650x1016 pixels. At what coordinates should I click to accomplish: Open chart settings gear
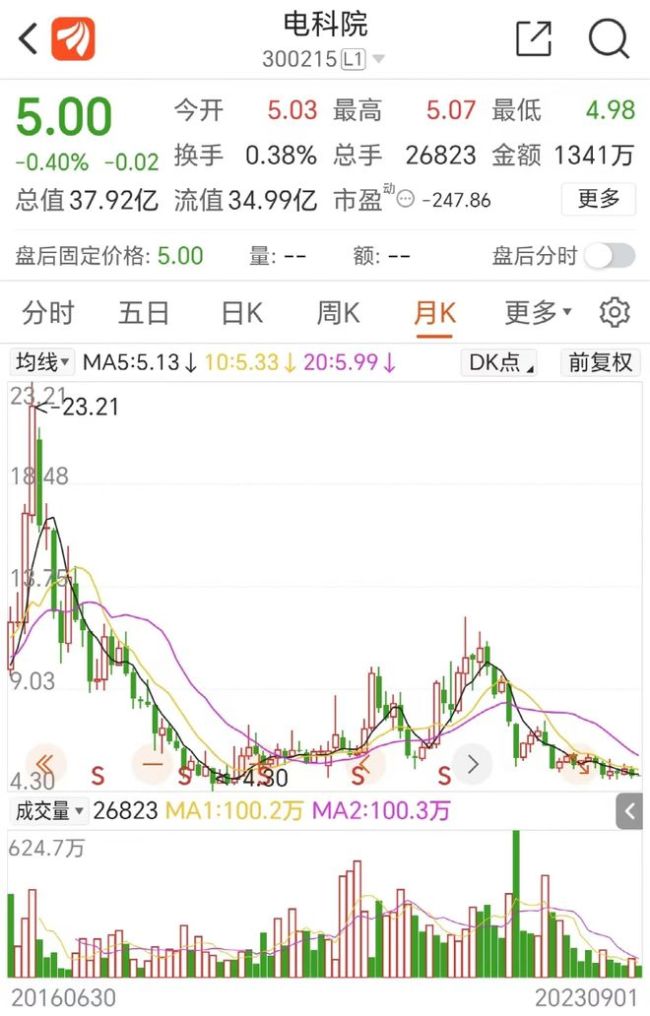click(x=615, y=313)
